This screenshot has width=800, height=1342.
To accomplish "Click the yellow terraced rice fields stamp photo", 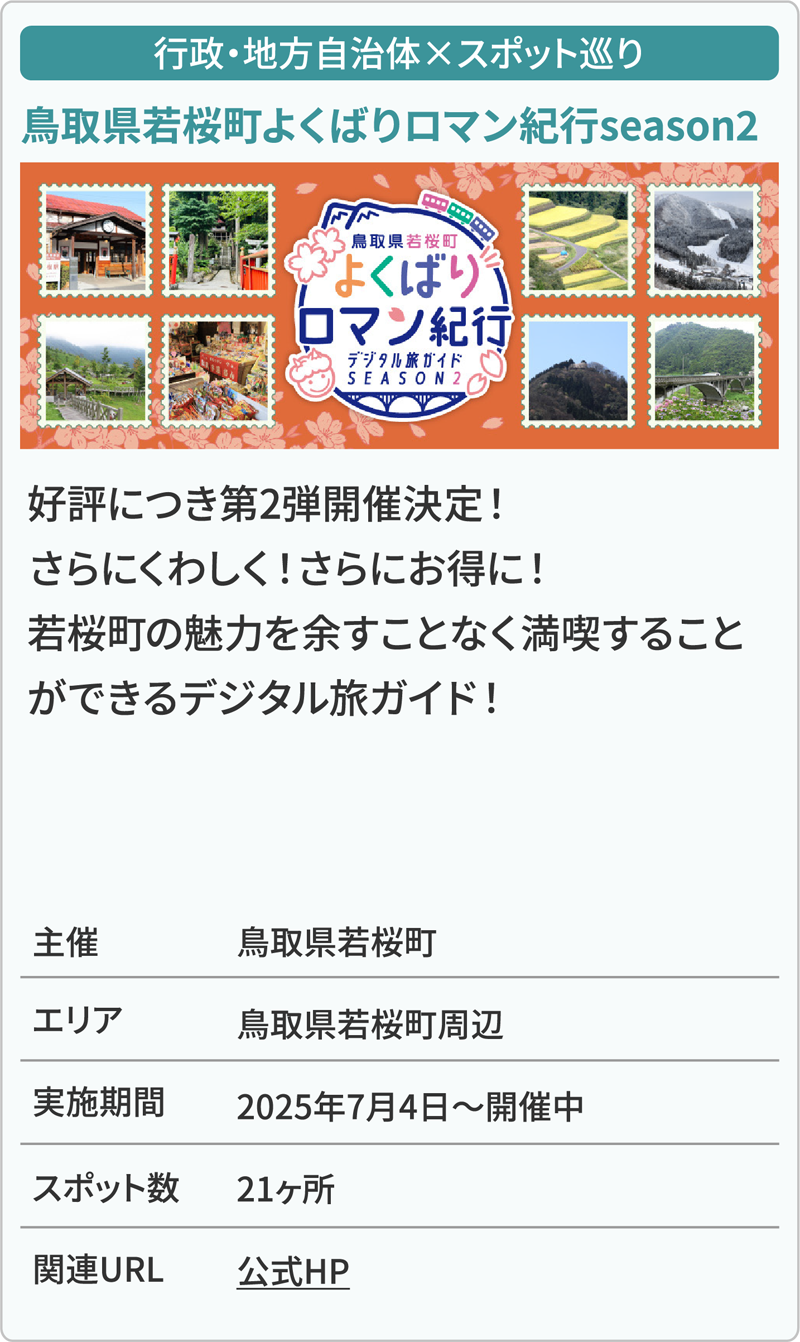I will pos(576,239).
